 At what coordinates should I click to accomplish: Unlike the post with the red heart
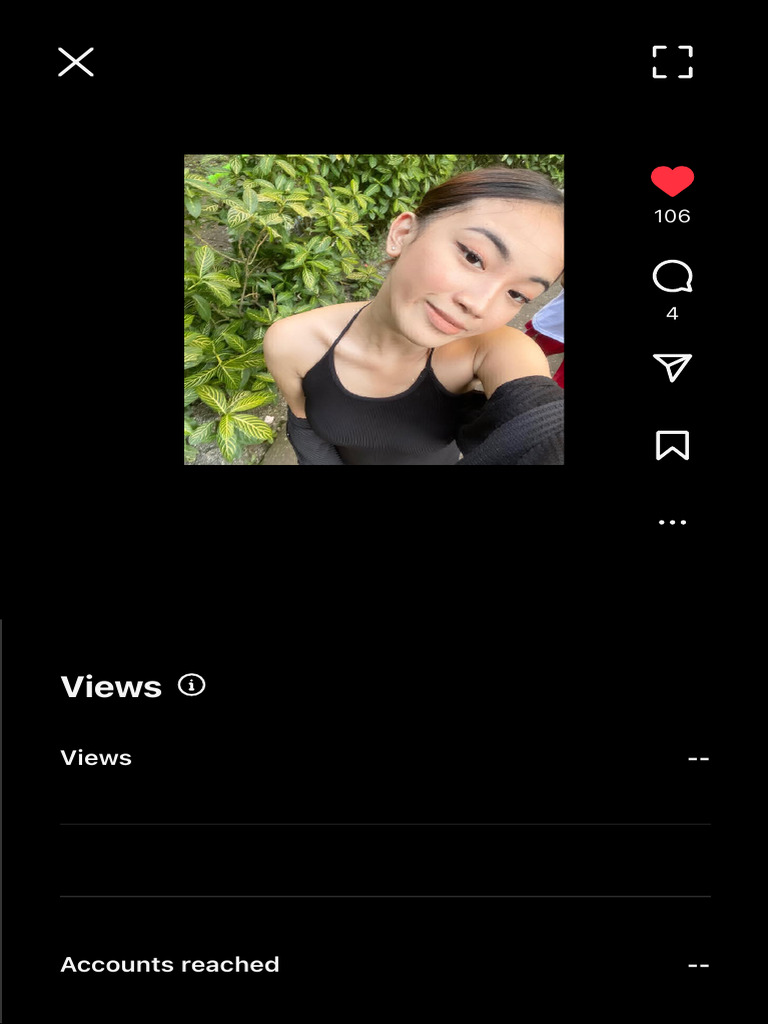pos(672,181)
